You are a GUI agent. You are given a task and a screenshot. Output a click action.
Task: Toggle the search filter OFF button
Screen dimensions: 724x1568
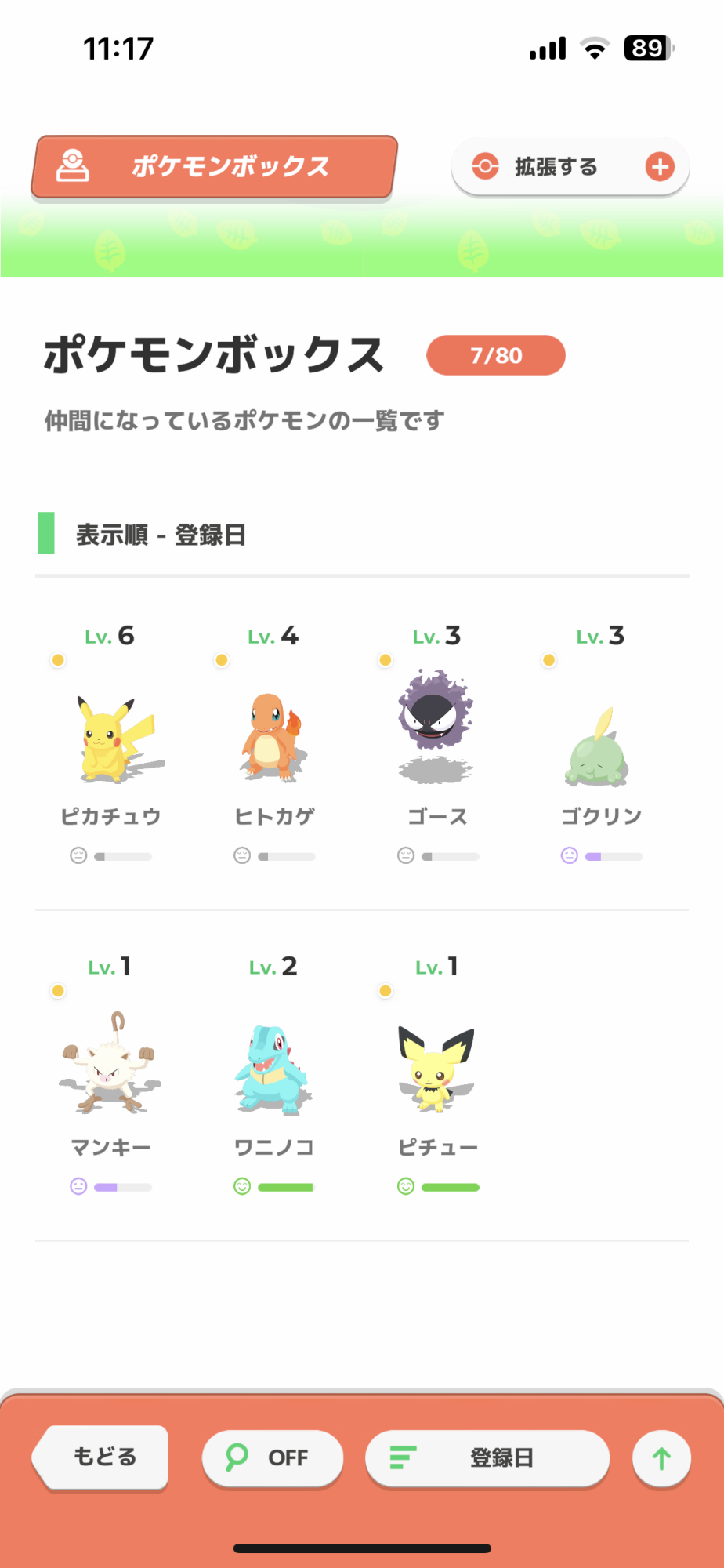click(x=272, y=1458)
